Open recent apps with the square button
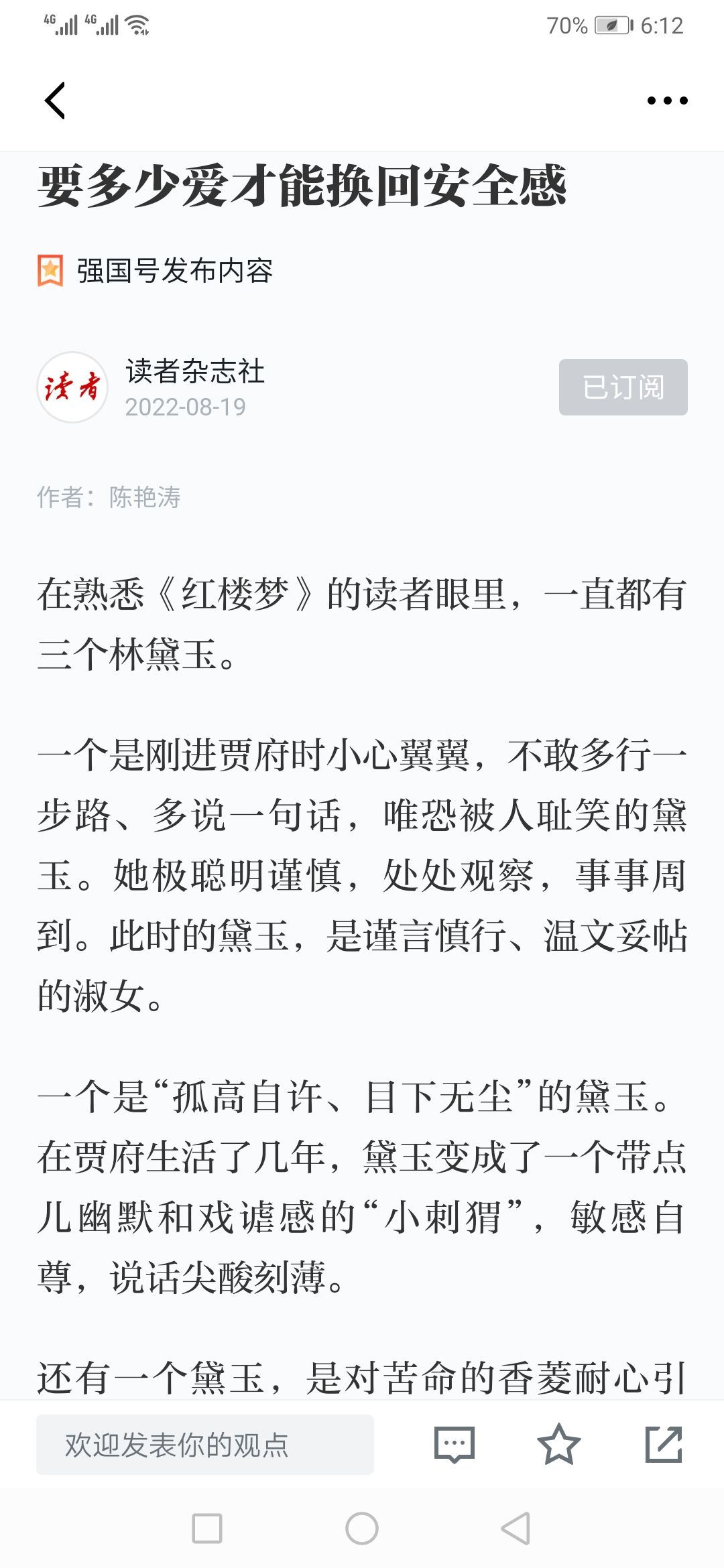Screen dimensions: 724x1568 (x=207, y=1528)
